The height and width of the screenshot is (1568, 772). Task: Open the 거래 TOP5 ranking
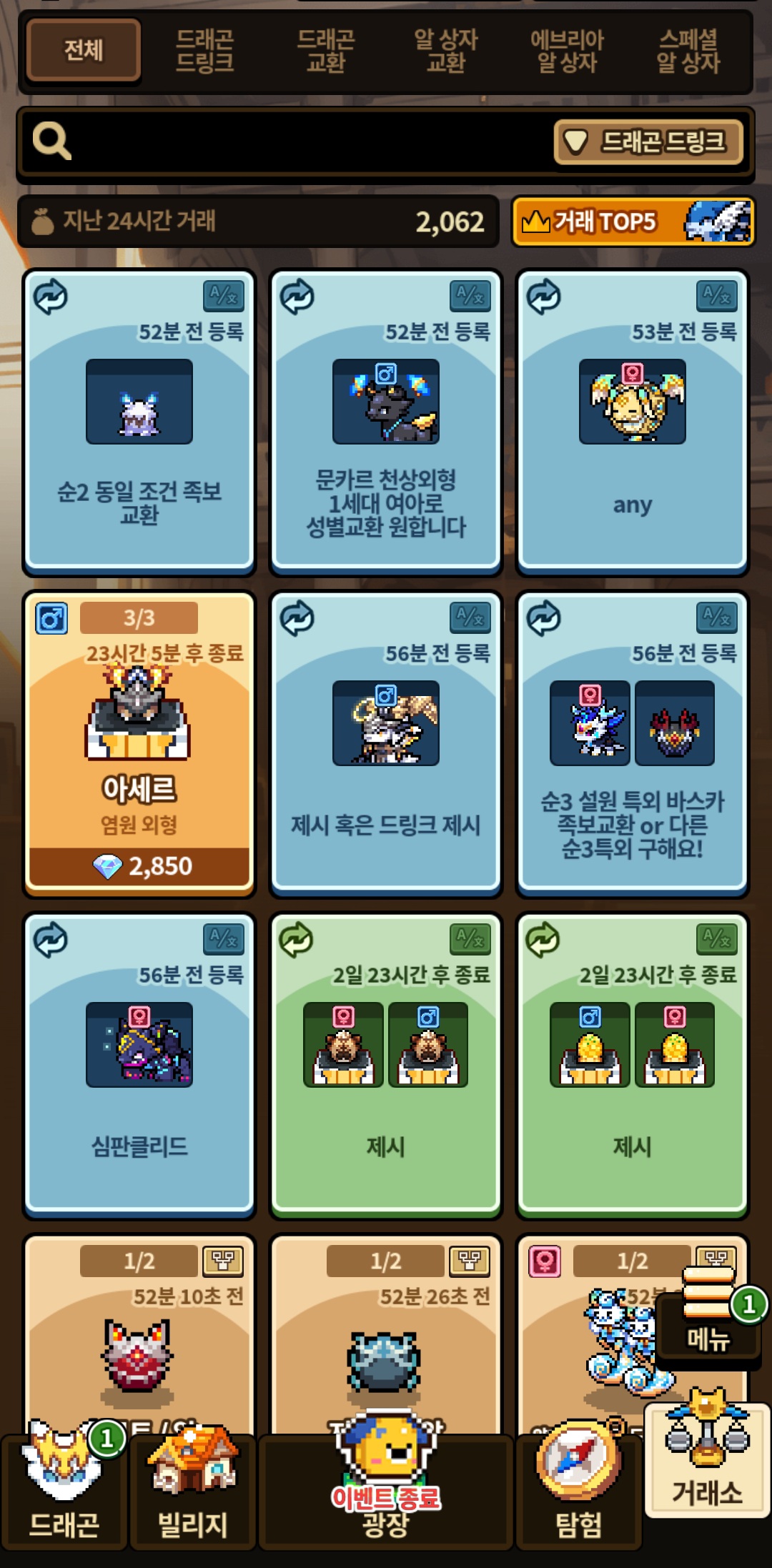point(633,222)
